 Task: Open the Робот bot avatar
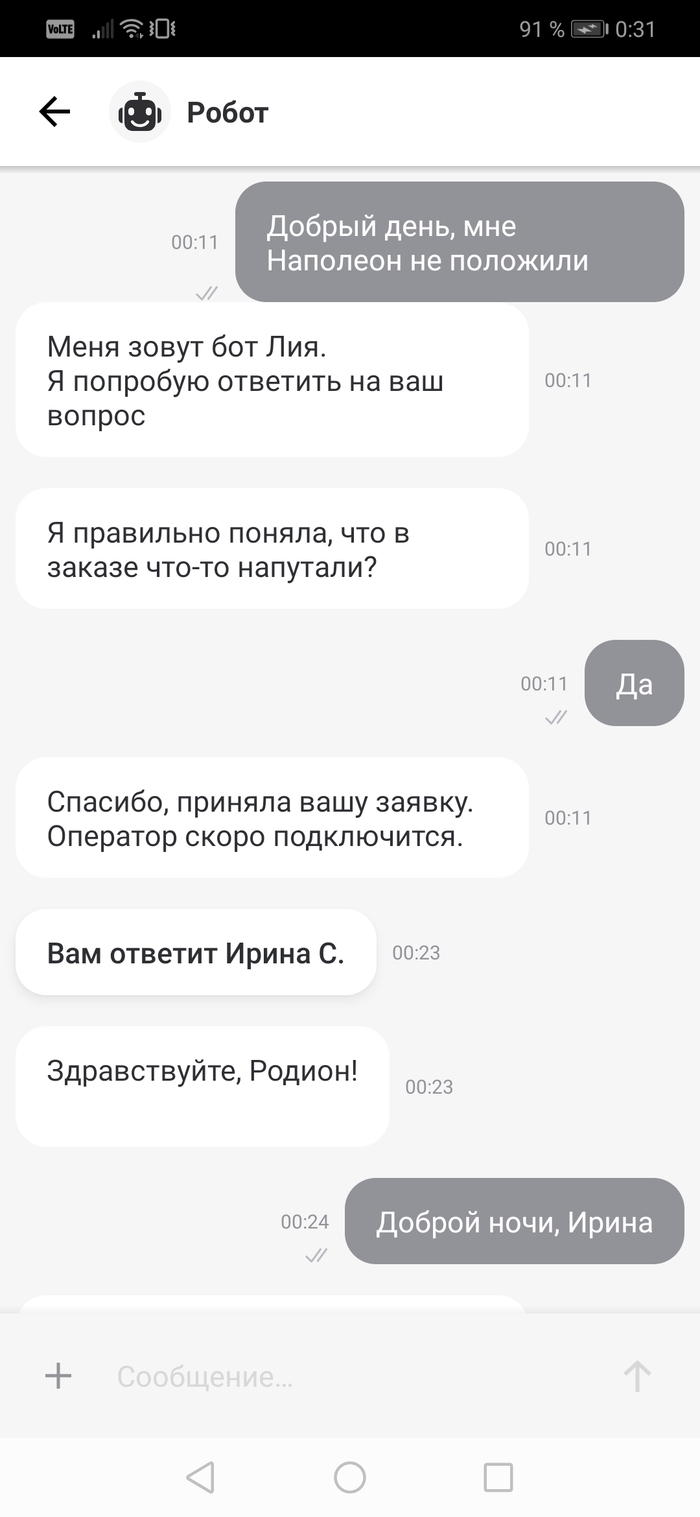[140, 112]
